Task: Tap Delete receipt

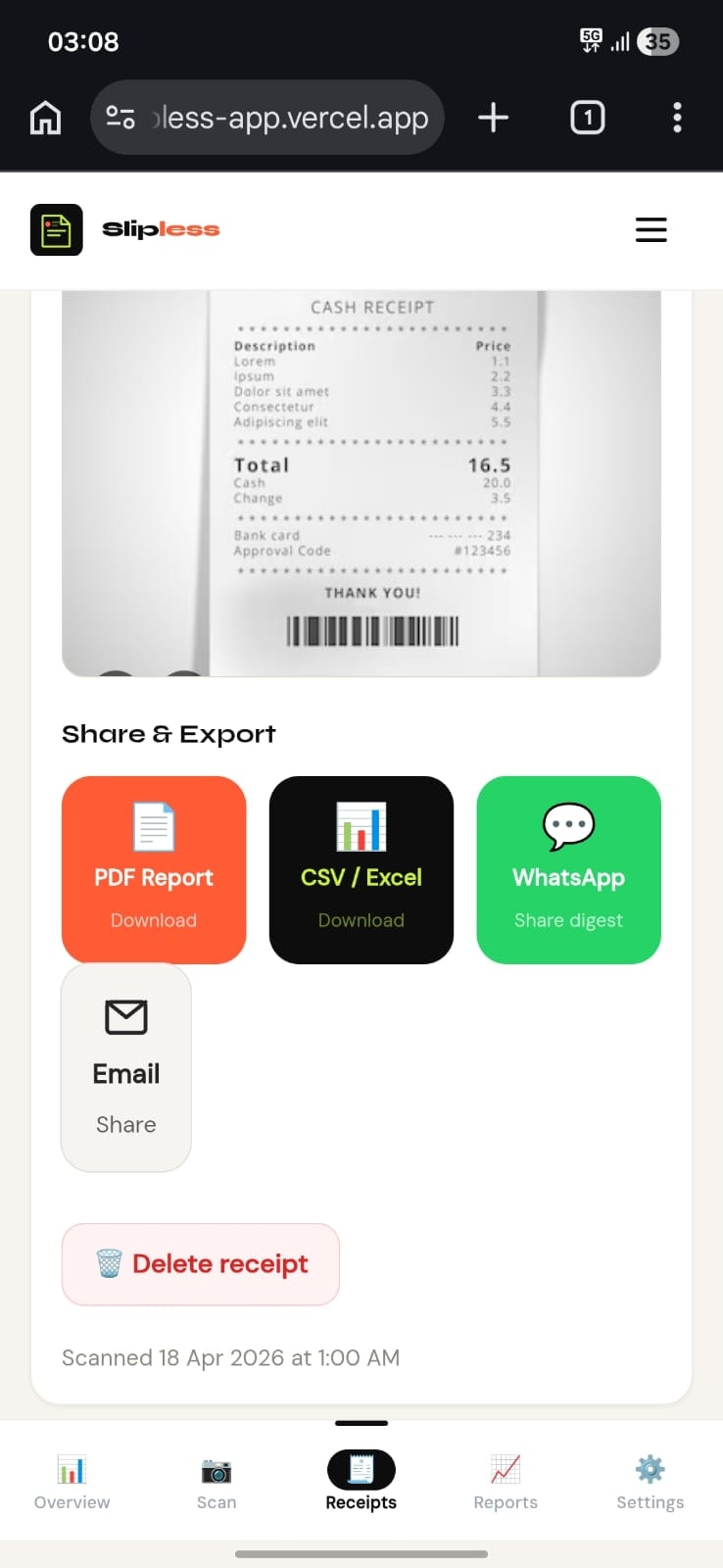Action: 201,1264
